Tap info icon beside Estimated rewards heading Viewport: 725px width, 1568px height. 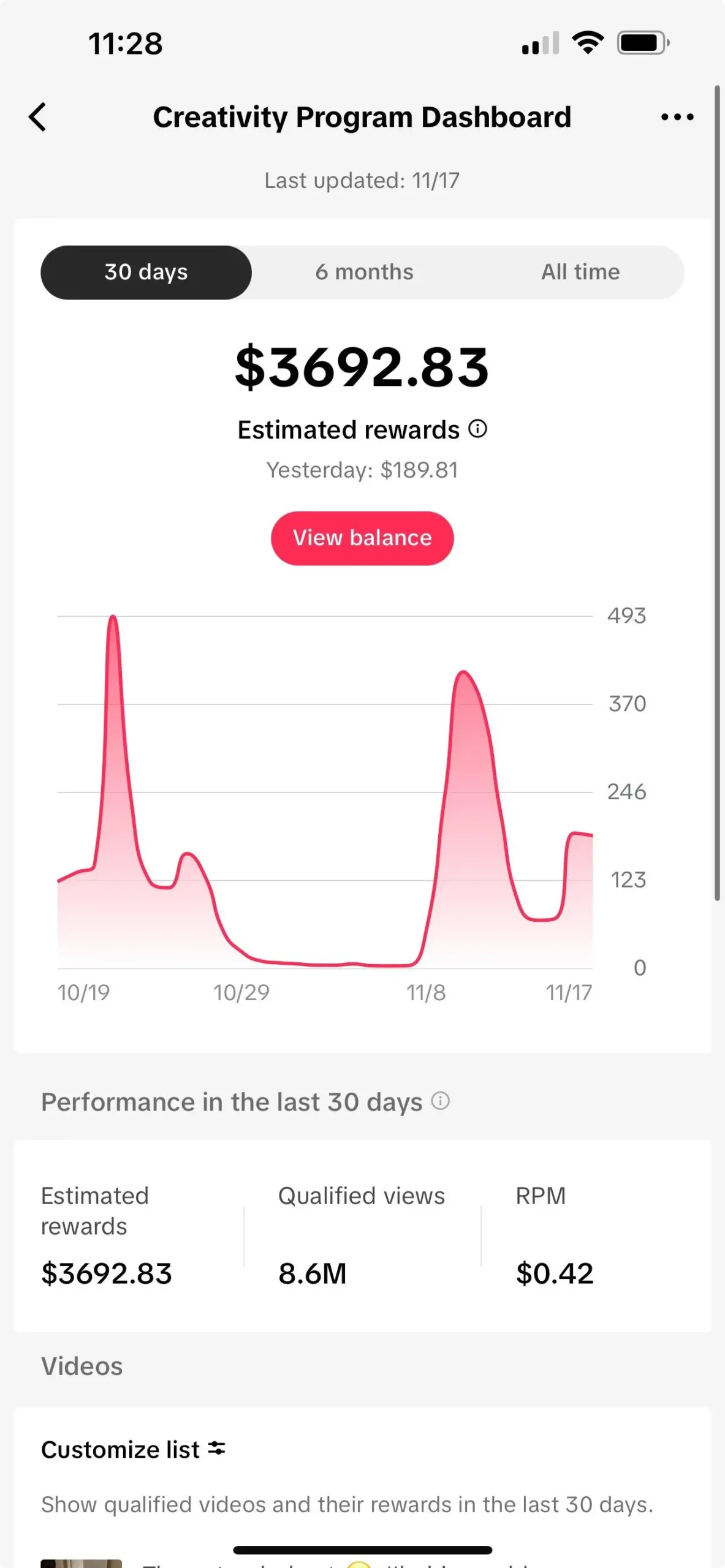tap(477, 429)
